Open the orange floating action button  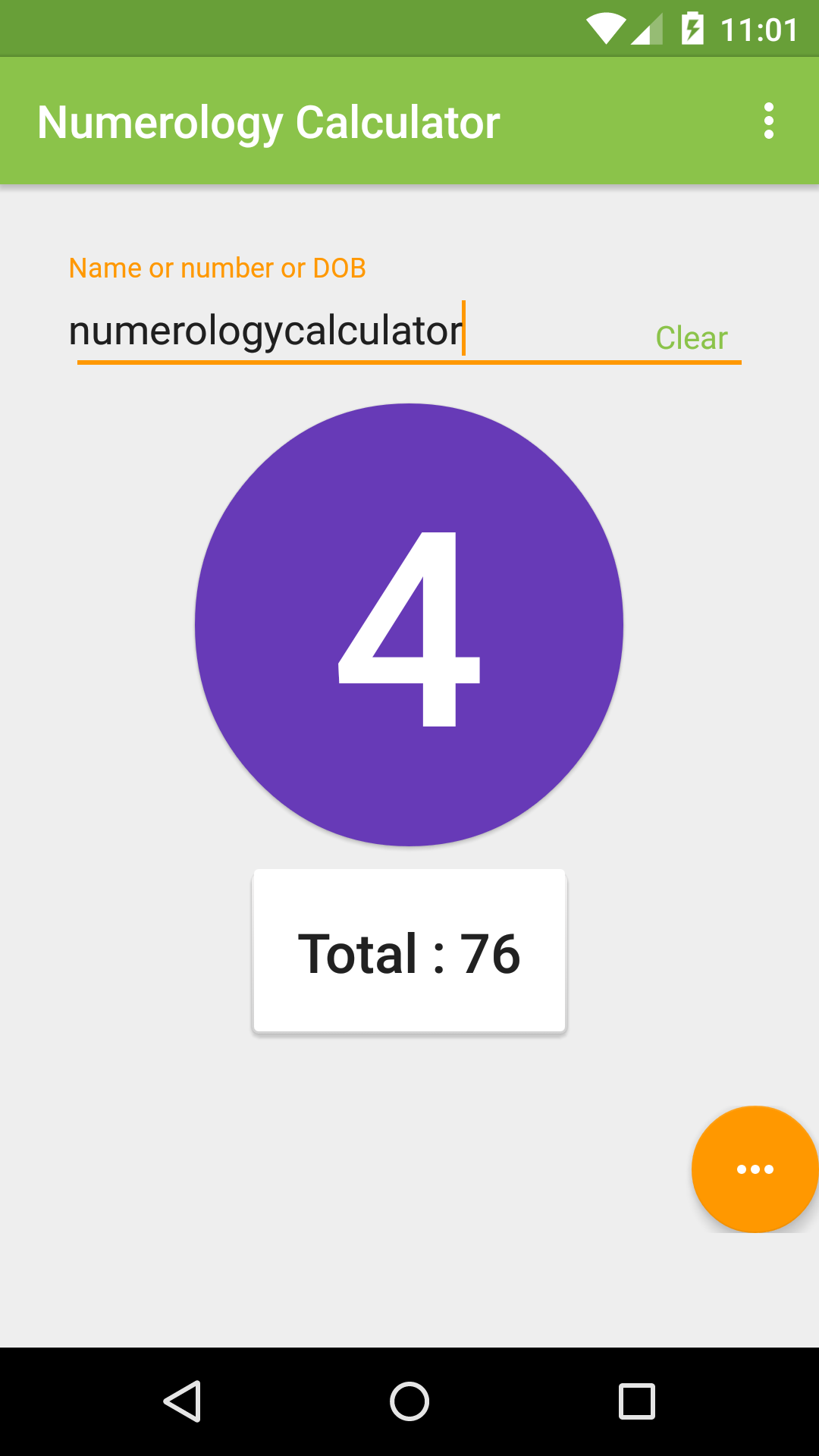(x=755, y=1169)
